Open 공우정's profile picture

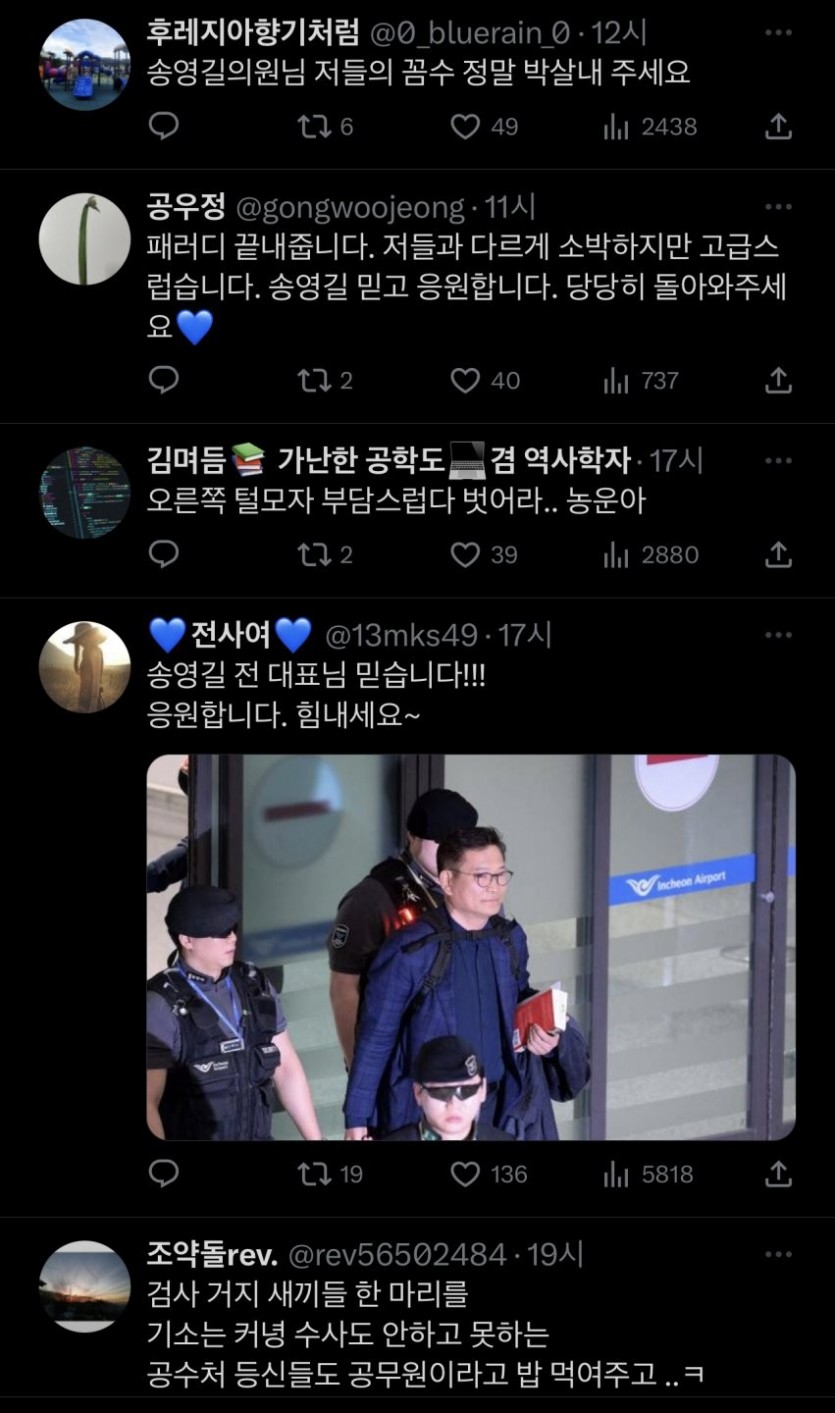pos(84,240)
